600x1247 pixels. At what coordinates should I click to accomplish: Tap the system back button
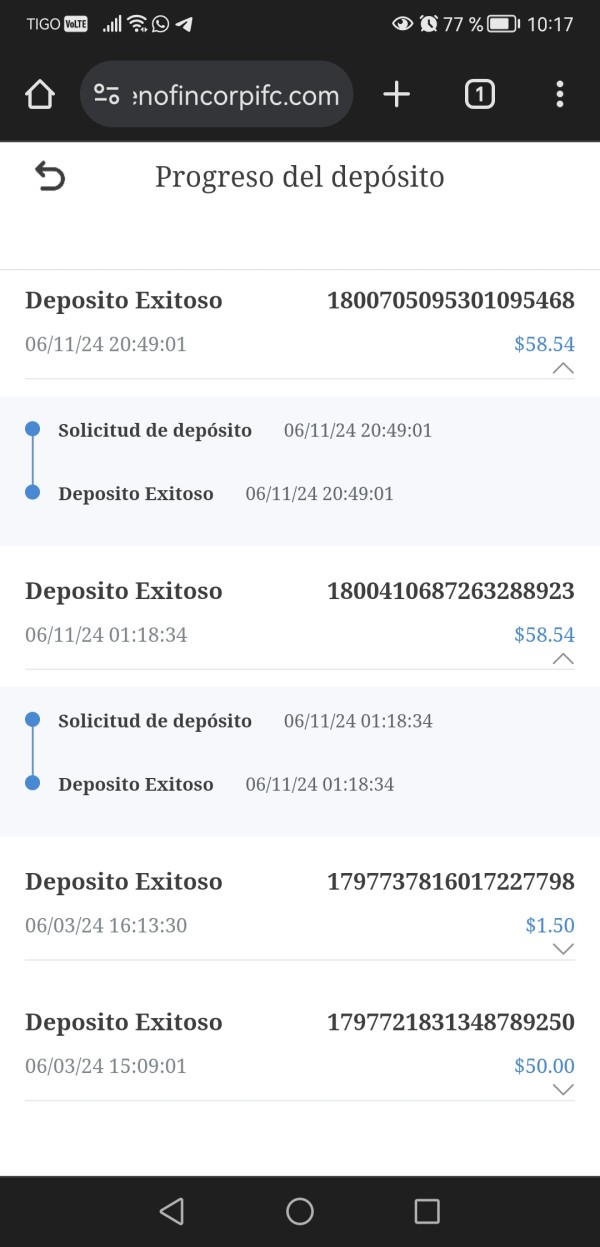click(172, 1211)
